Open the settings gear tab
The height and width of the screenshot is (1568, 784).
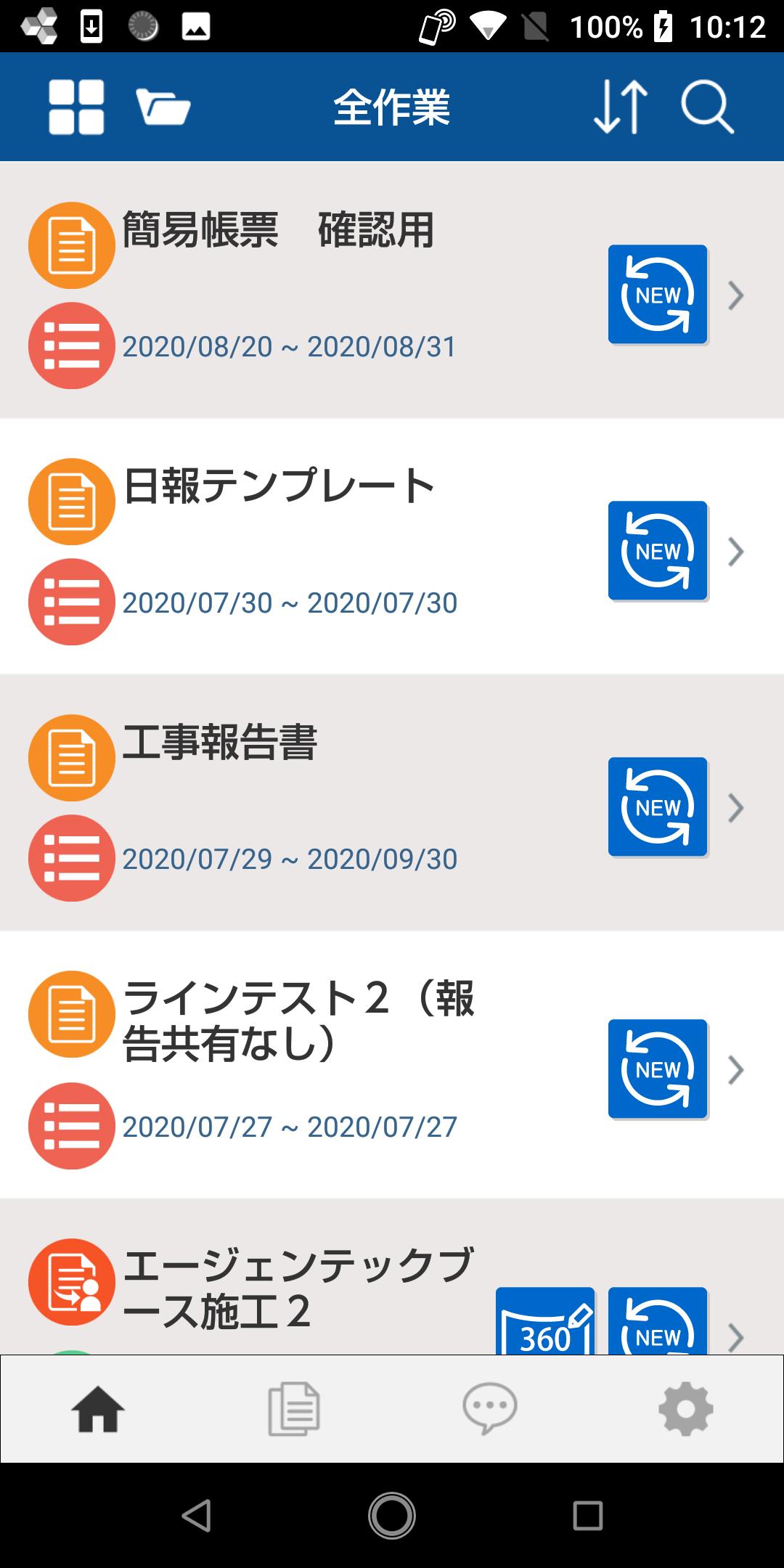coord(686,1409)
